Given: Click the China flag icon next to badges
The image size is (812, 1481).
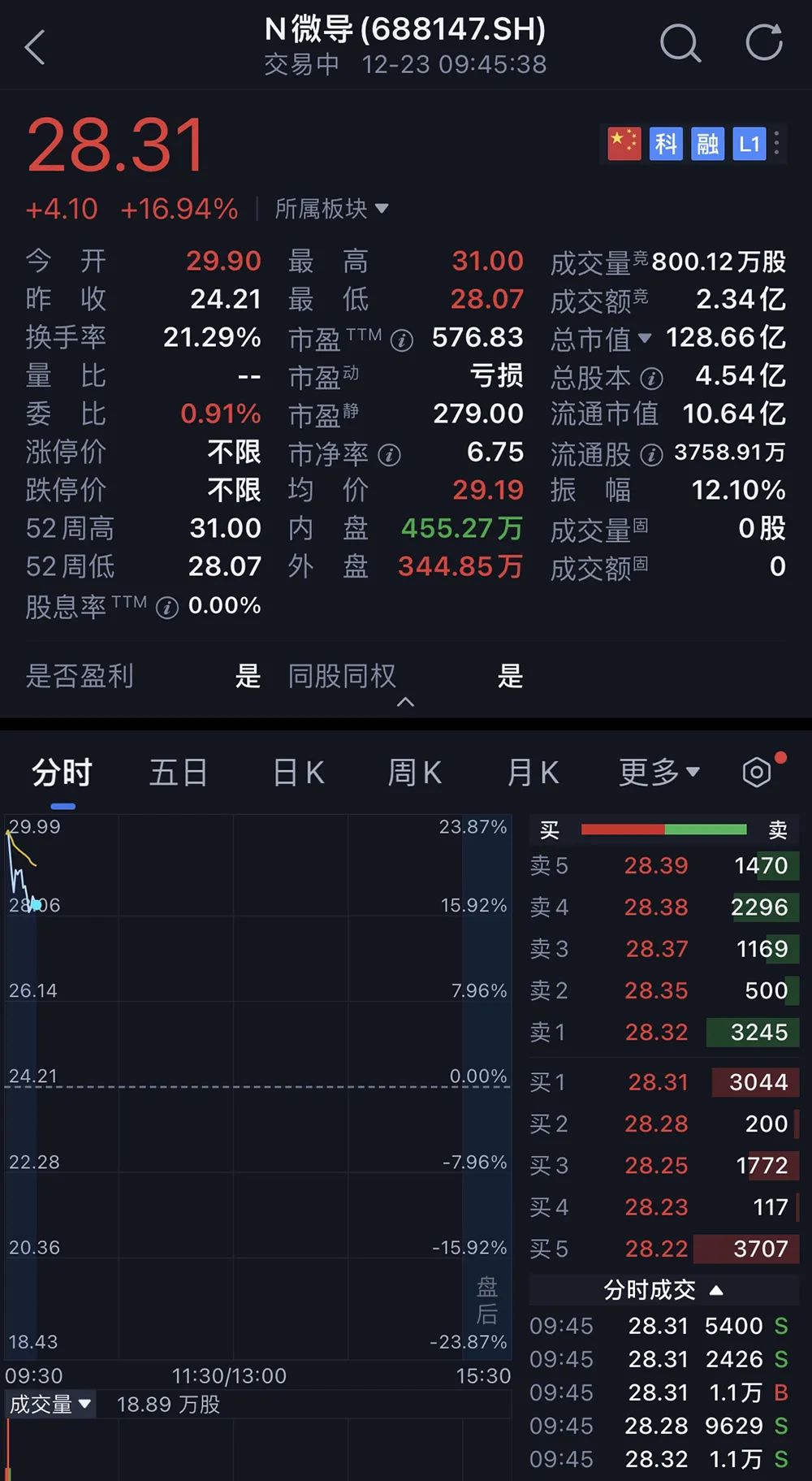Looking at the screenshot, I should [x=623, y=144].
